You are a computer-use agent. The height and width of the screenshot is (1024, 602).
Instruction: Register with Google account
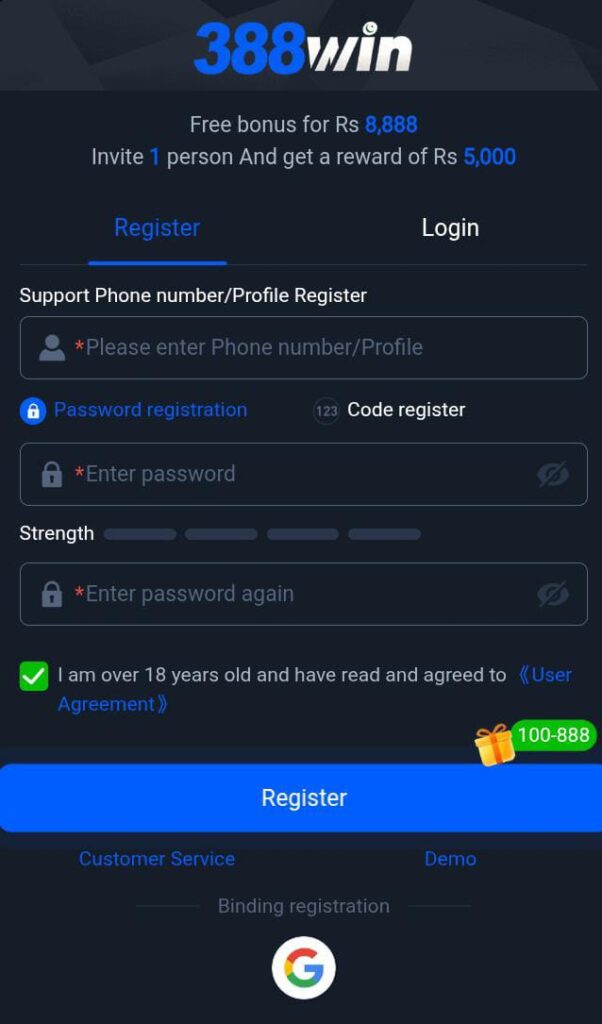[303, 968]
